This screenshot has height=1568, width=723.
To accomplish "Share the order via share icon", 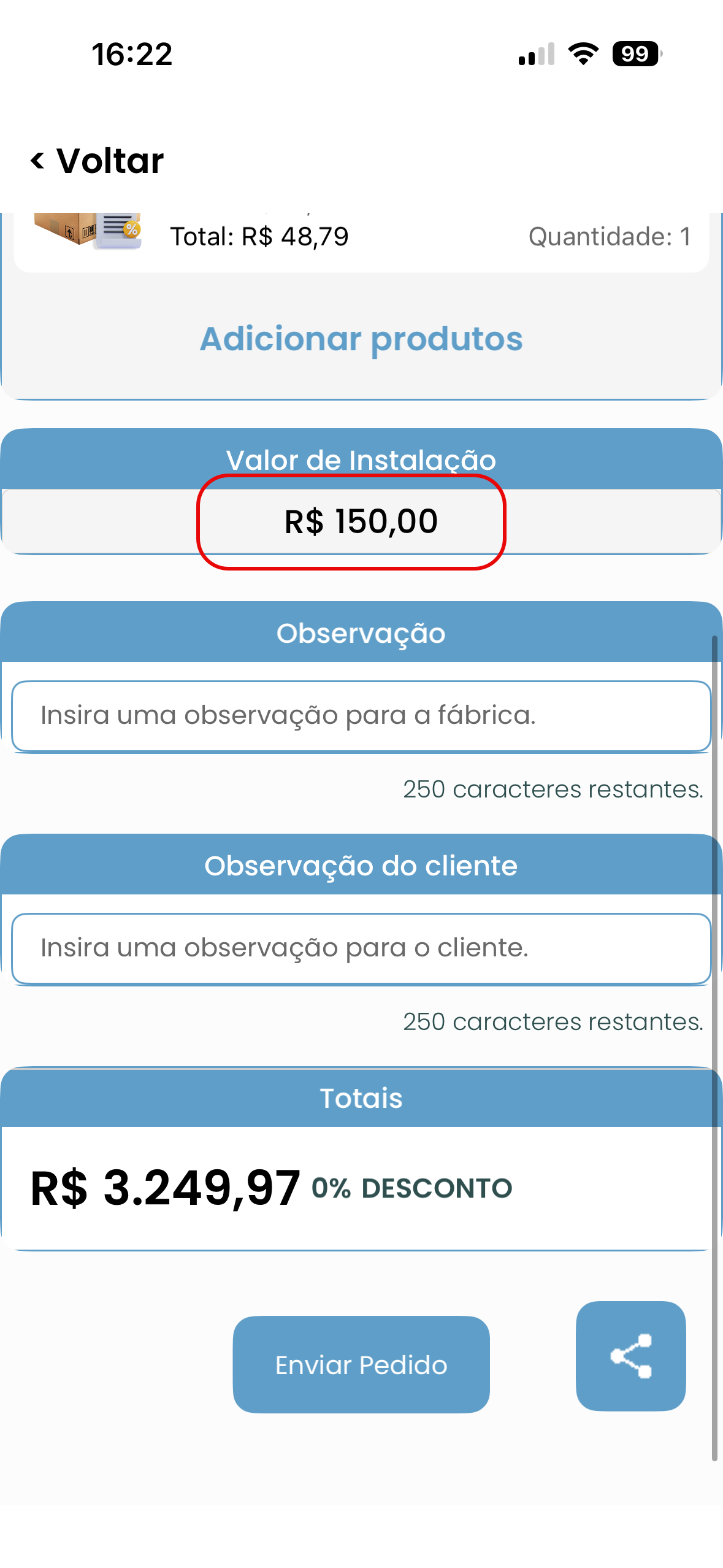I will (x=630, y=1356).
